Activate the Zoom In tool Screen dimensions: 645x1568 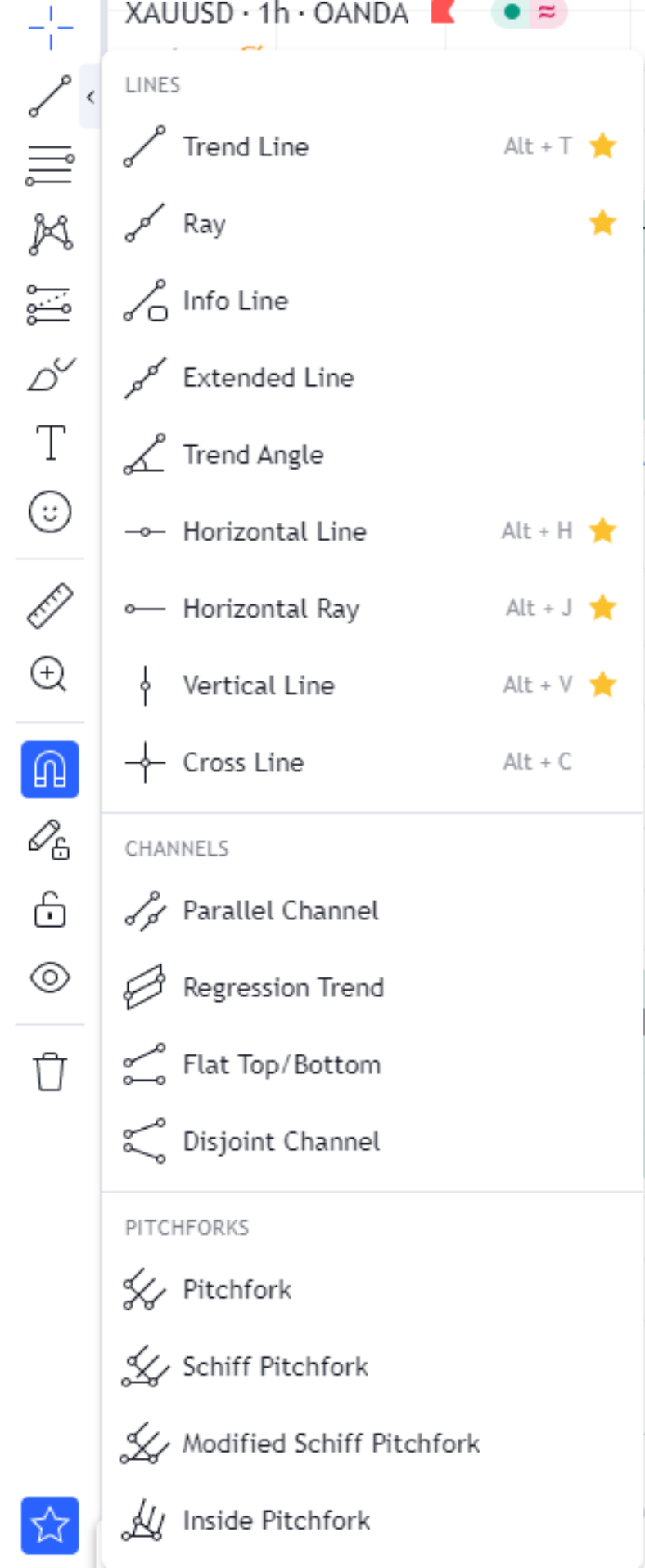point(49,672)
